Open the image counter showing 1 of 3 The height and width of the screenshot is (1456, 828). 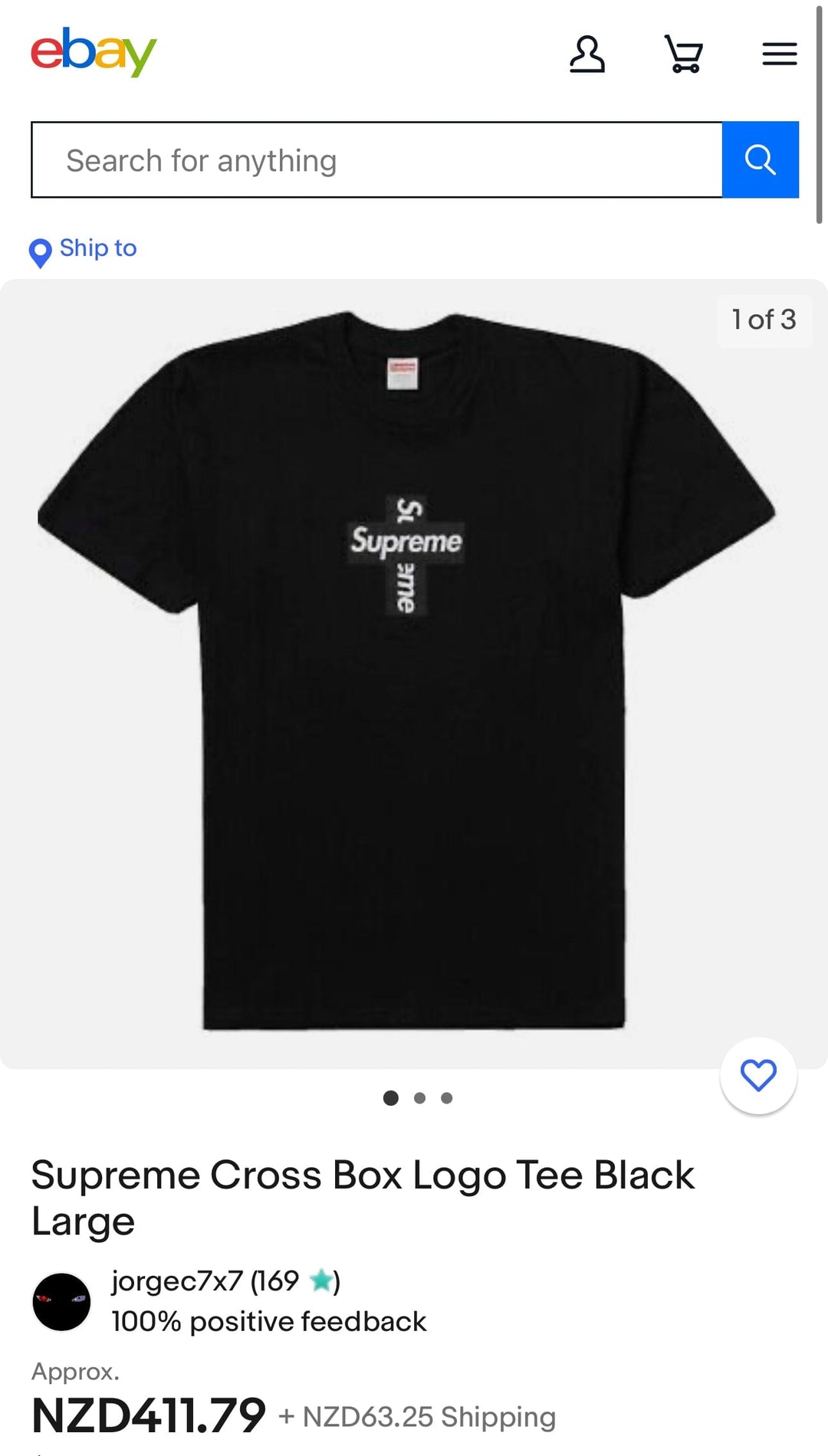[x=763, y=320]
